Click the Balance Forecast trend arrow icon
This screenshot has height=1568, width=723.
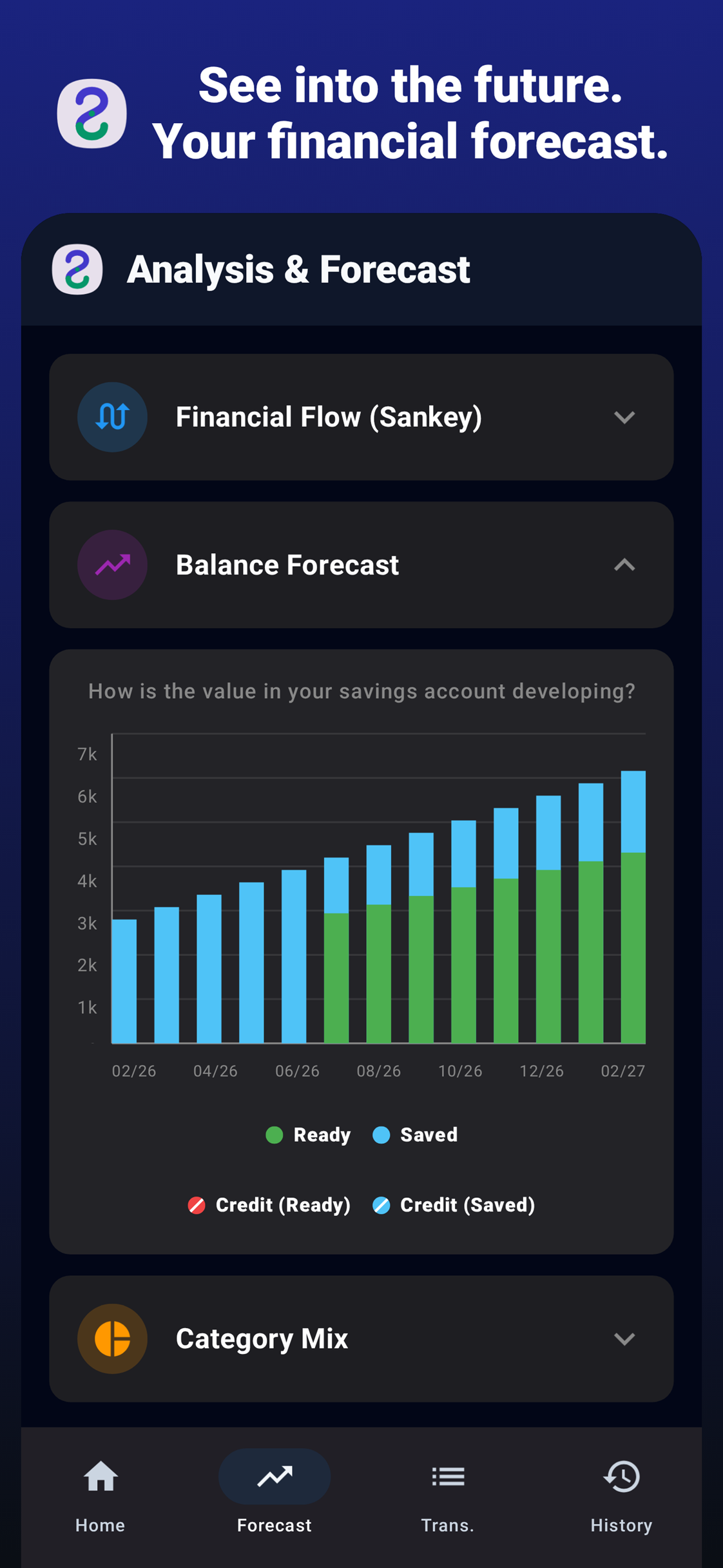[x=112, y=565]
